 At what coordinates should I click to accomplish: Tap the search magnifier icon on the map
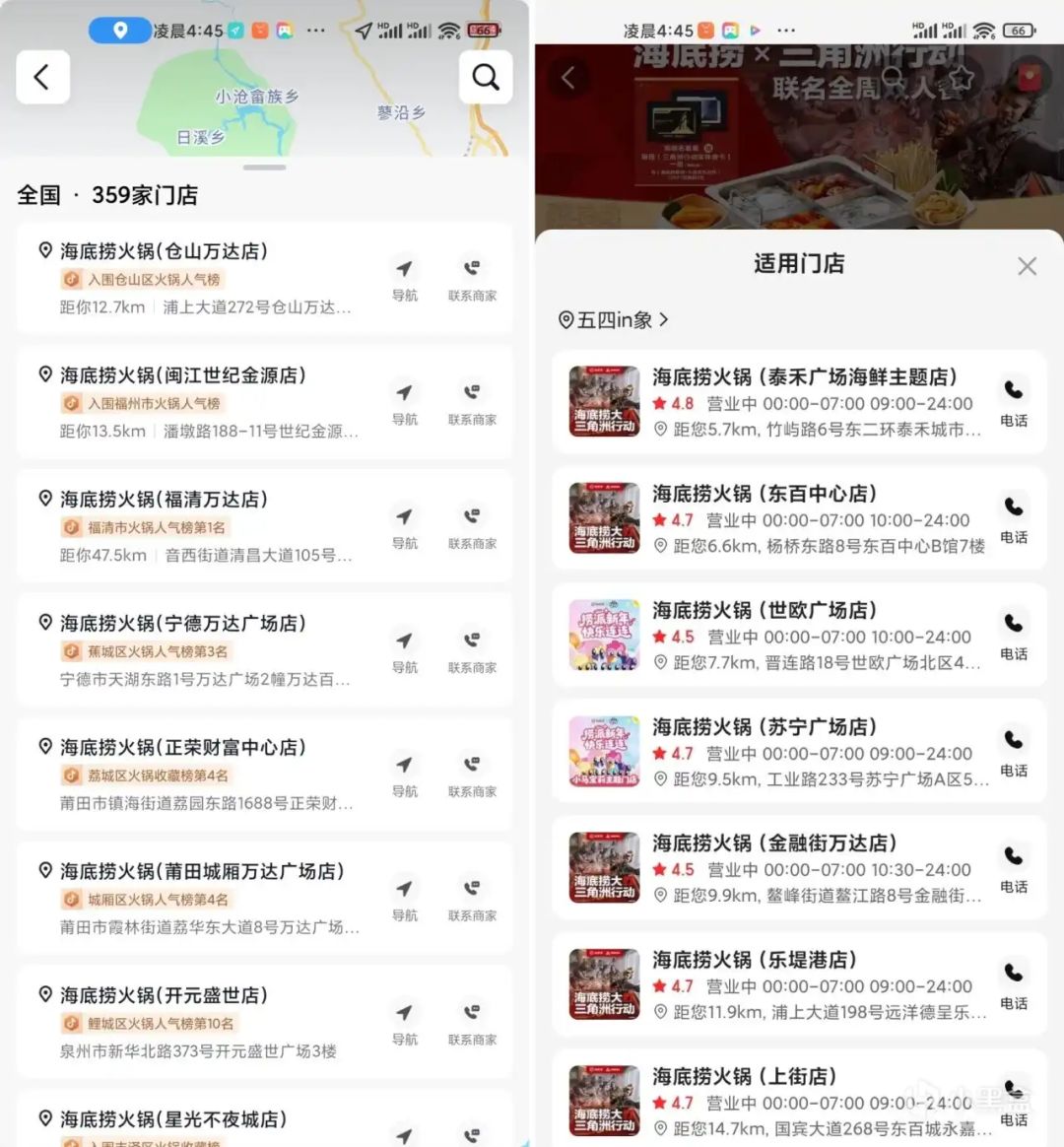click(x=485, y=76)
